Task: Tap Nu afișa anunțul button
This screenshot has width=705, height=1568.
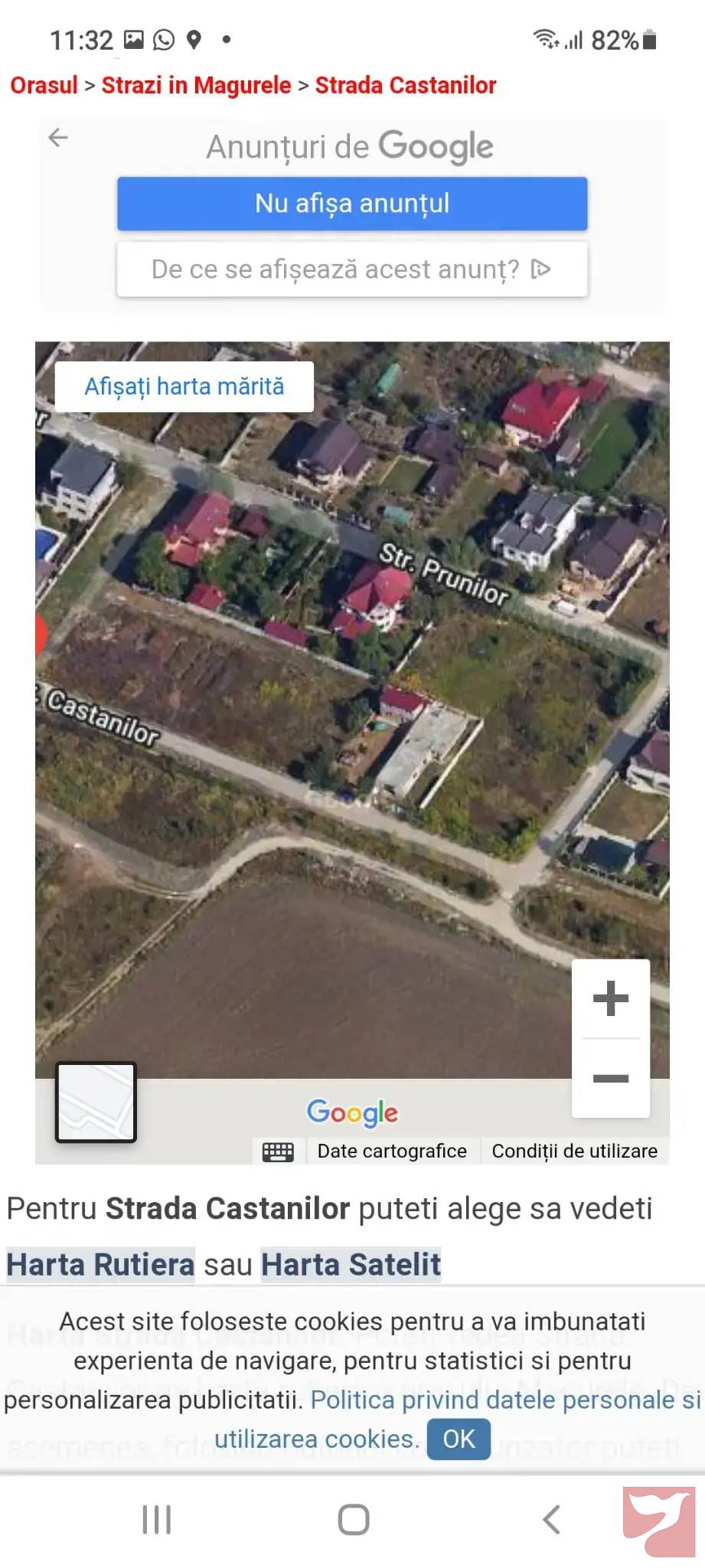Action: [x=352, y=204]
